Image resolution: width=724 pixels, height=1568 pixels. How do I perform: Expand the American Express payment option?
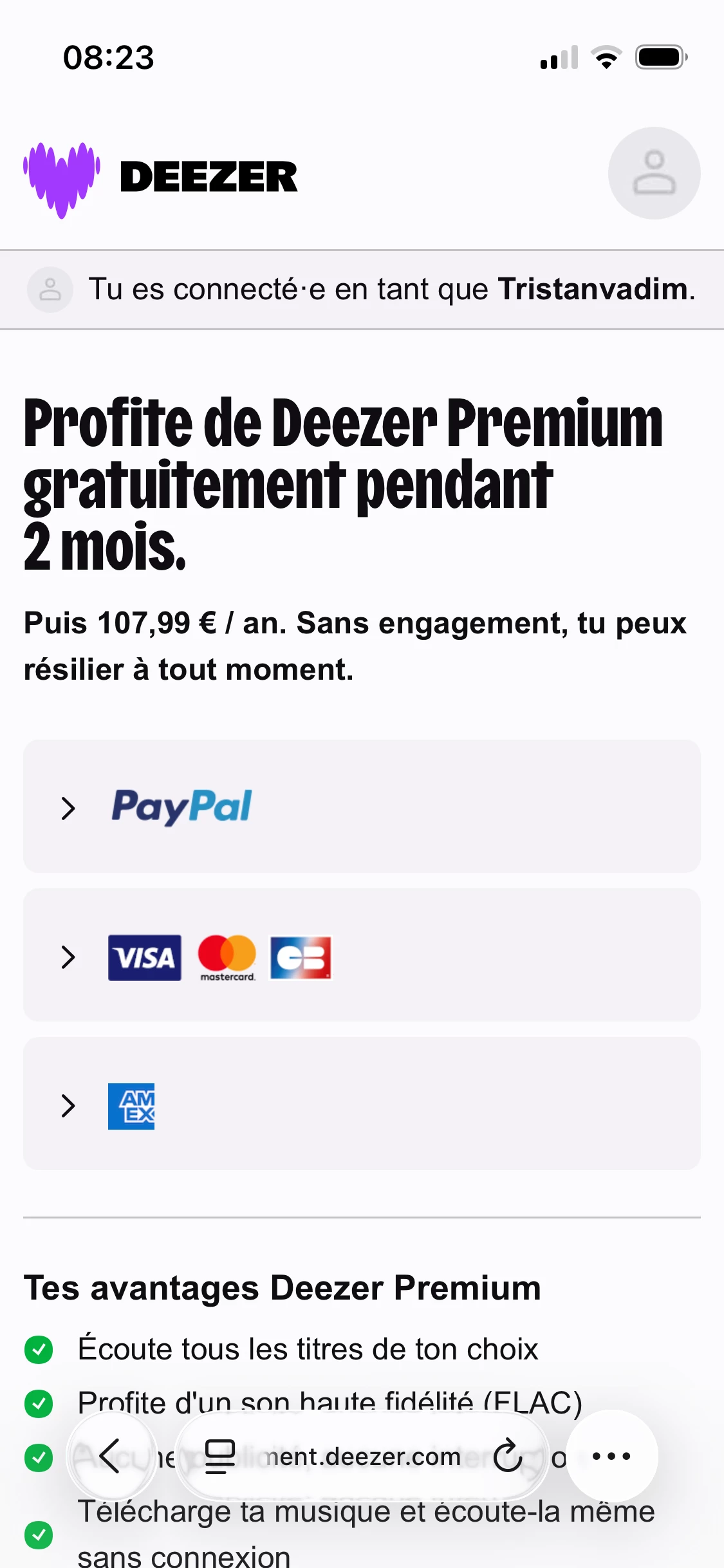click(362, 1104)
